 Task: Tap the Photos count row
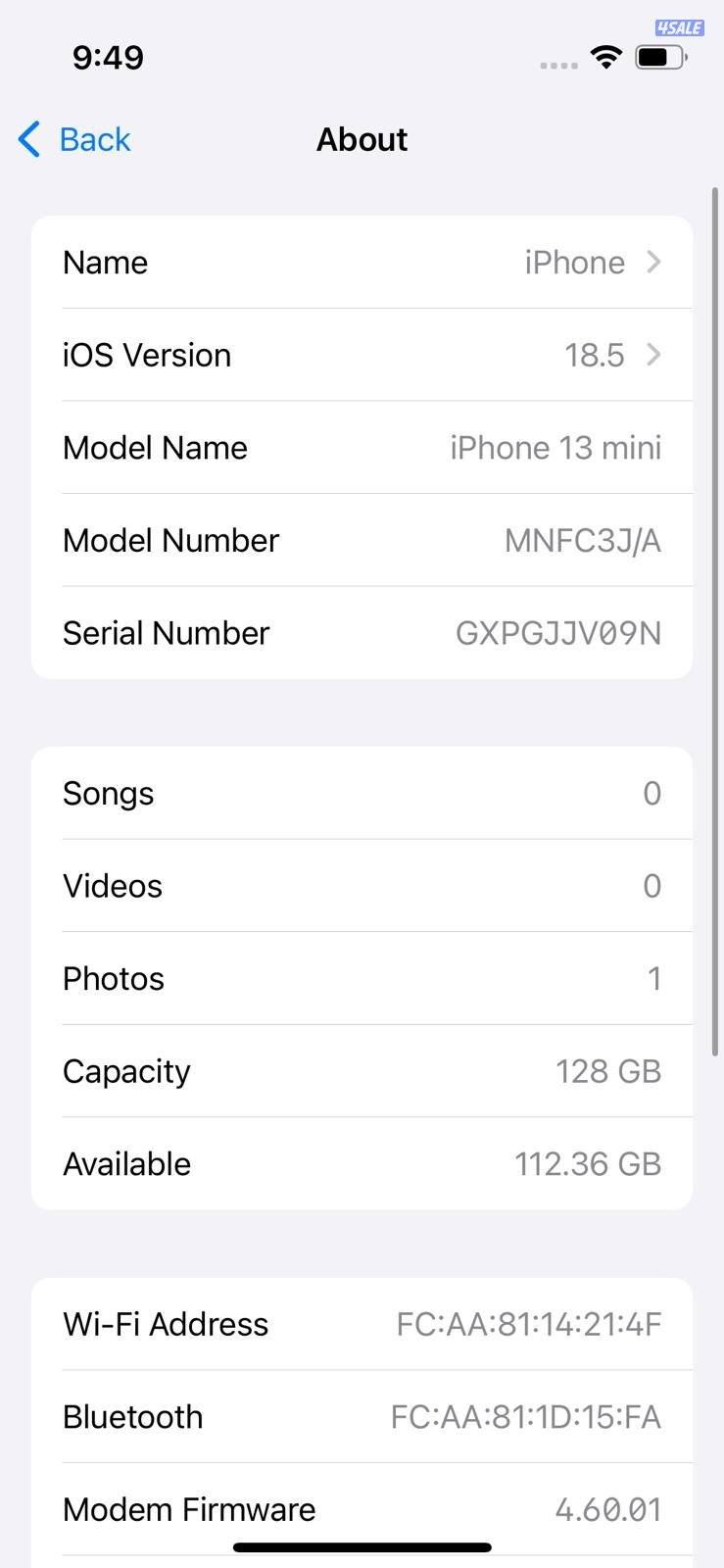point(362,978)
